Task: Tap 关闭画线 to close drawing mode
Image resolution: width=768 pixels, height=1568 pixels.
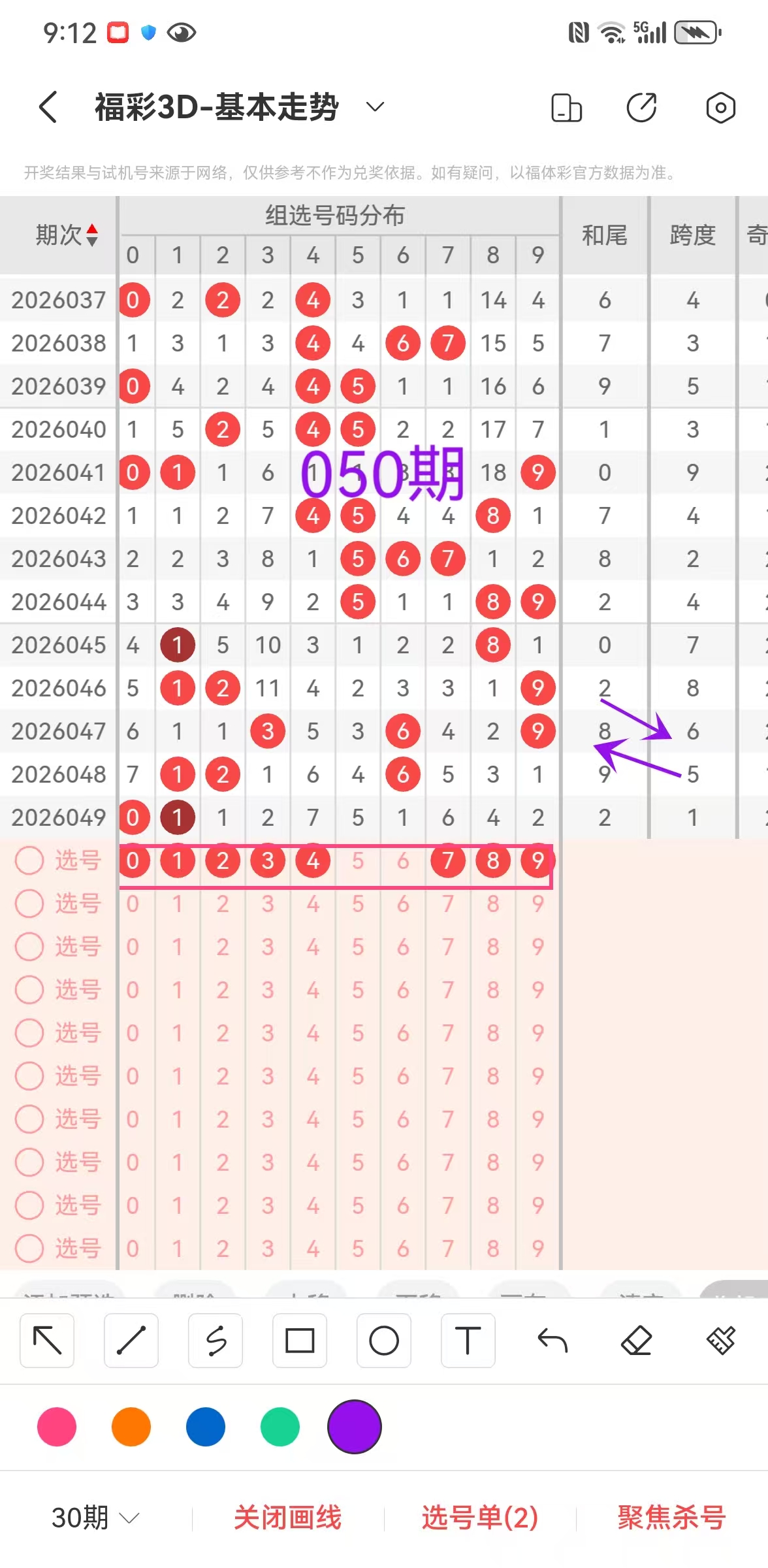Action: 287,1517
